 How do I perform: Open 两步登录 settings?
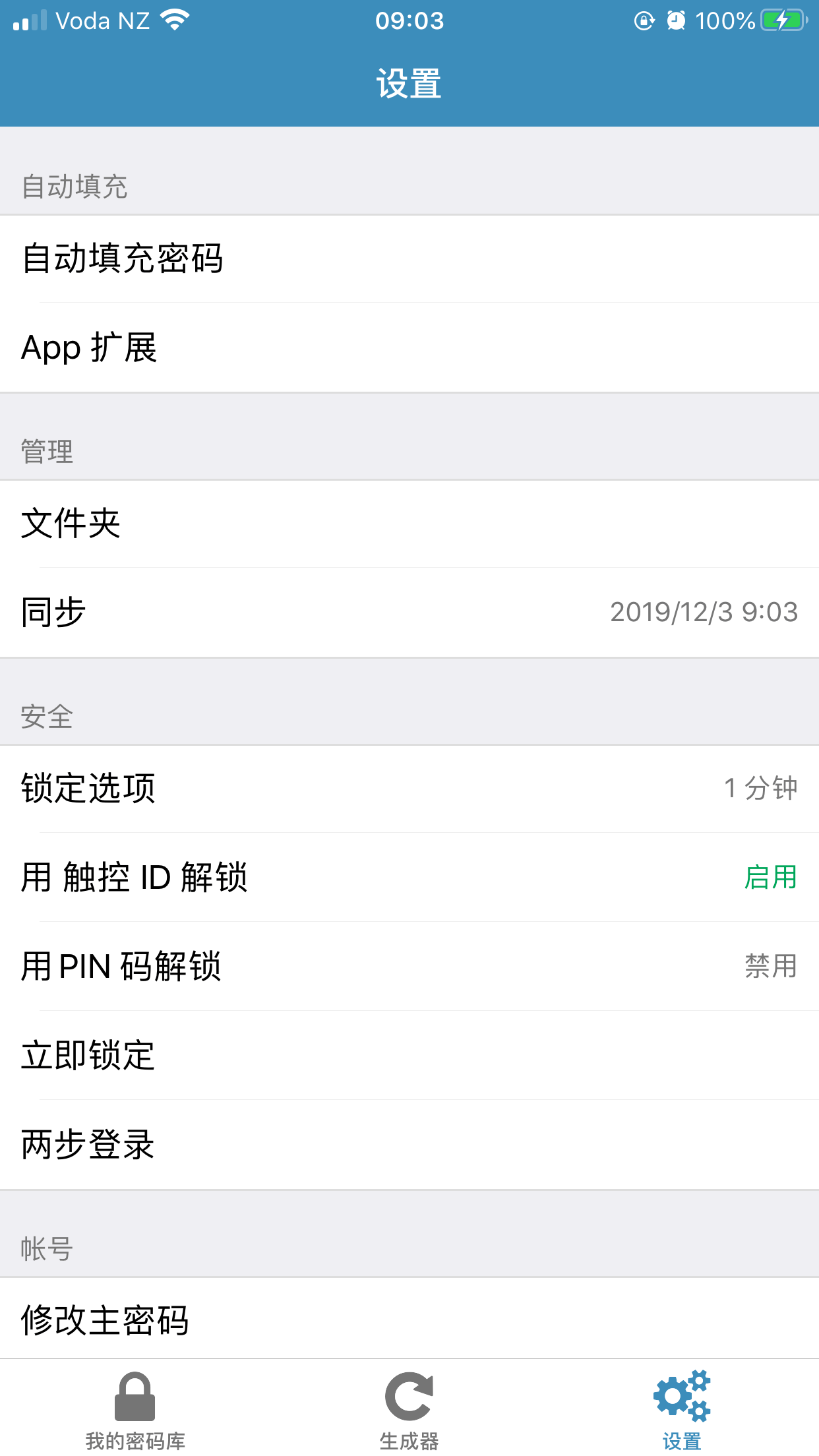click(409, 1144)
